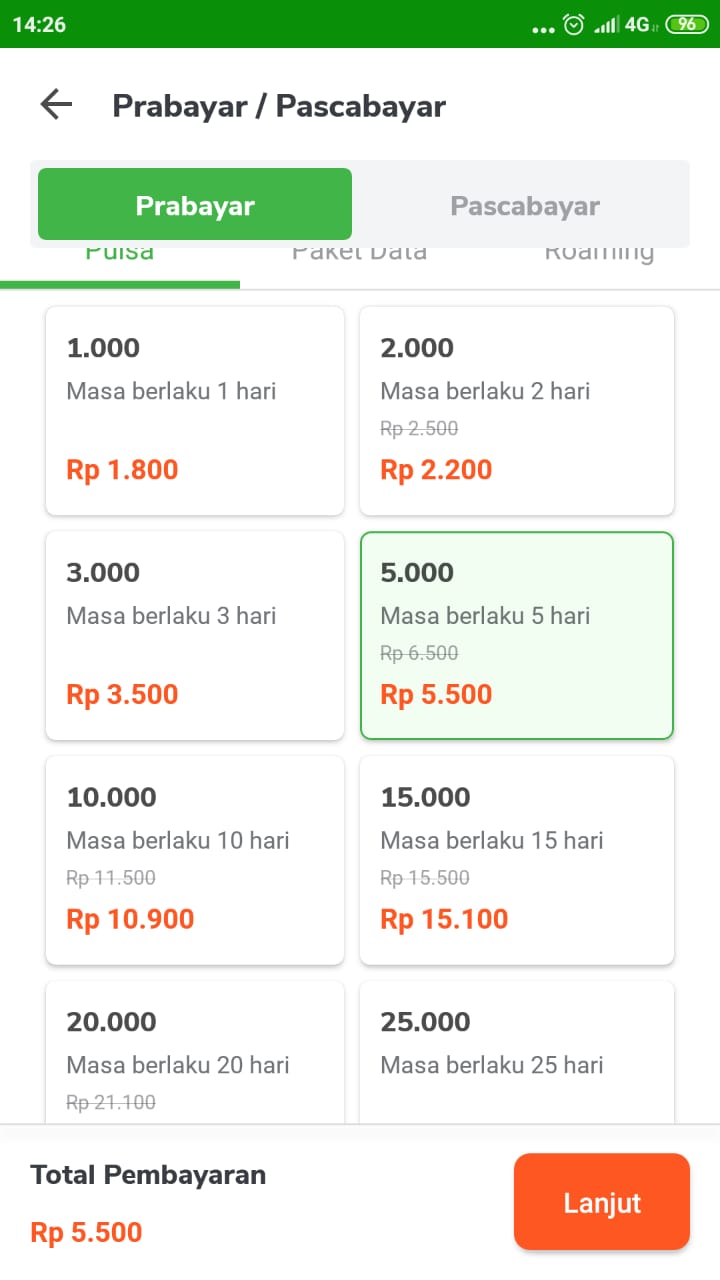Choose the 2.000 pulsa card
720x1280 pixels.
(516, 411)
